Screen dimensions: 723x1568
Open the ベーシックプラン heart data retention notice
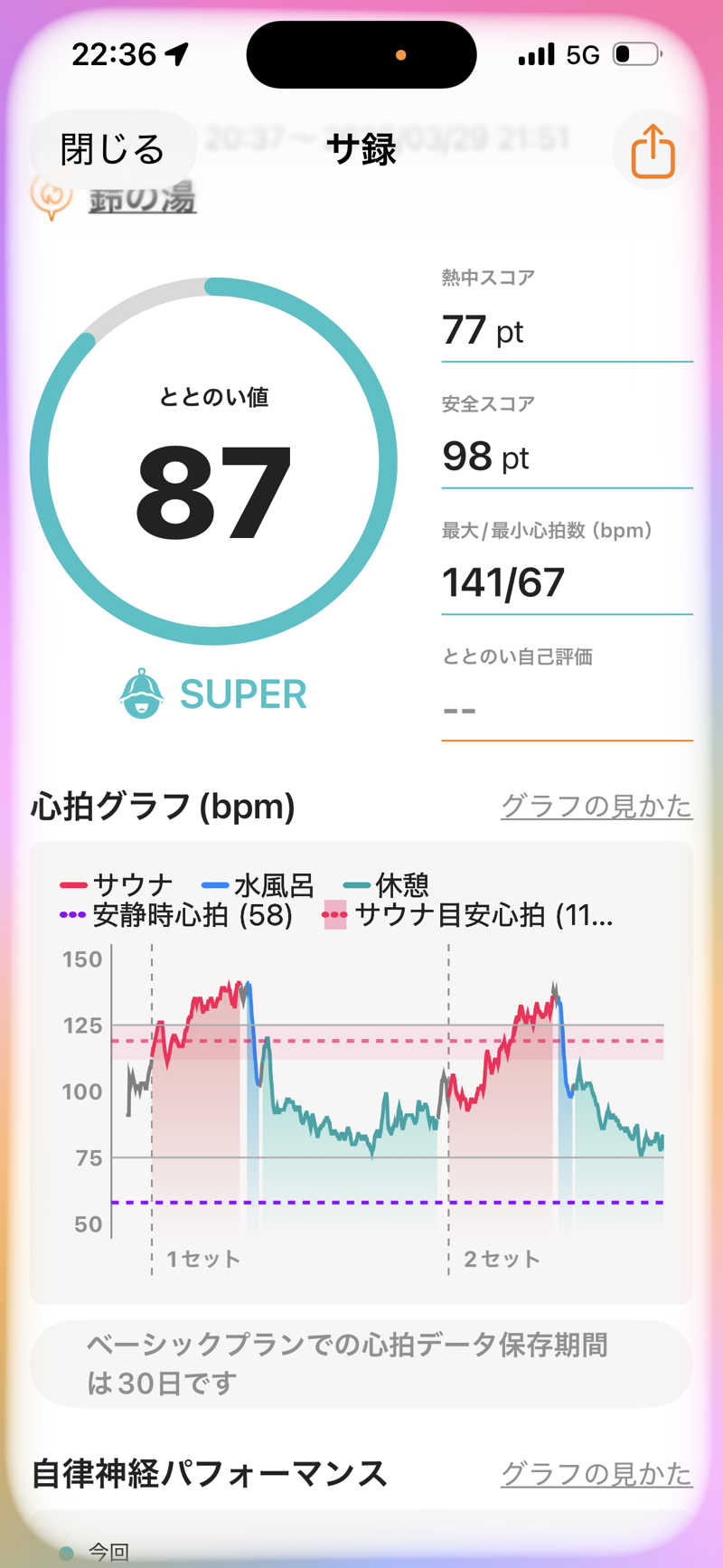click(361, 1364)
